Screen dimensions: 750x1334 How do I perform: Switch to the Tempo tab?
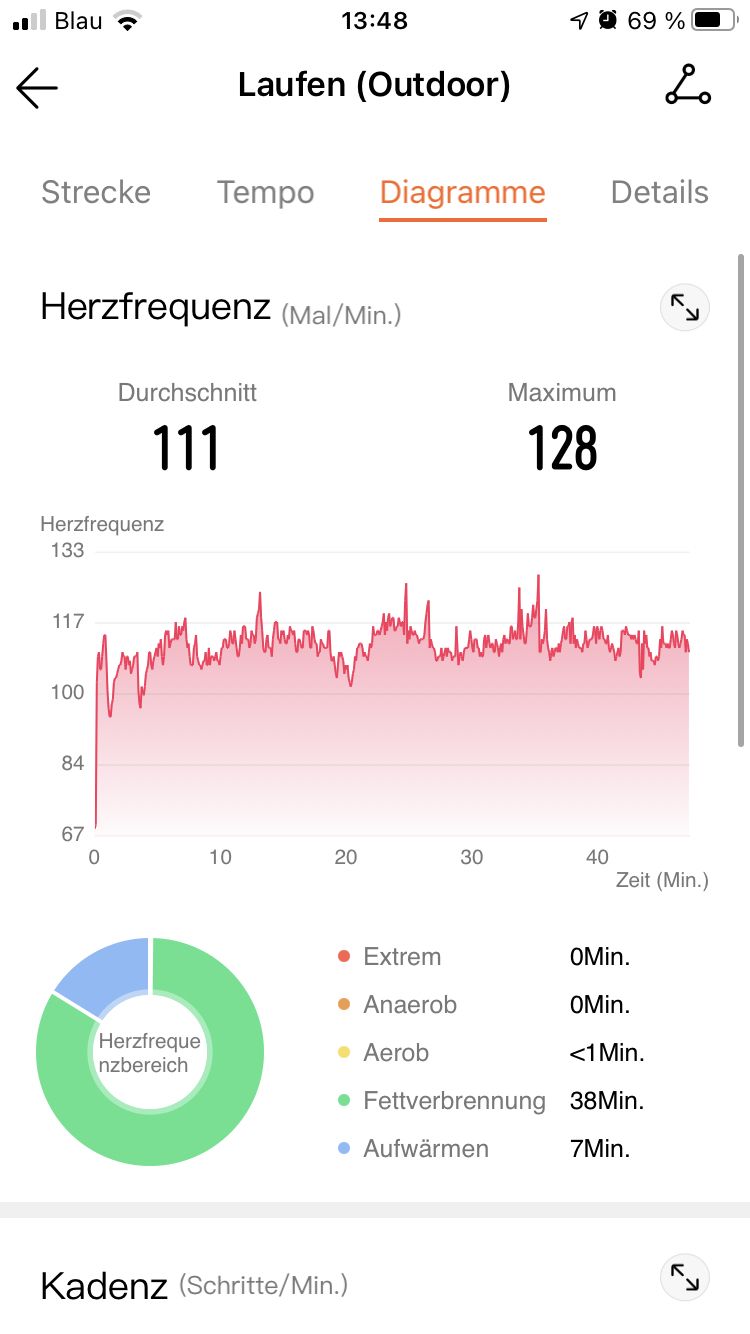tap(266, 192)
